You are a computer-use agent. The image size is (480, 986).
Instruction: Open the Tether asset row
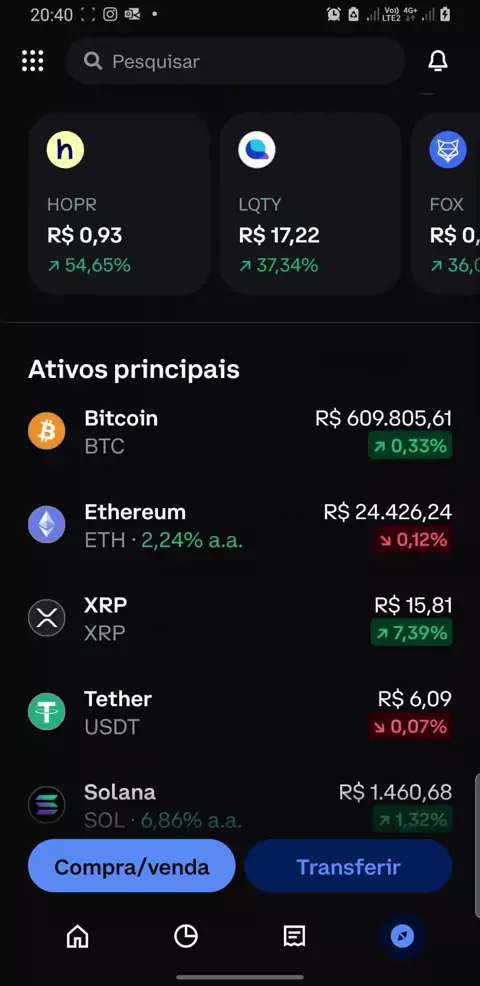240,712
